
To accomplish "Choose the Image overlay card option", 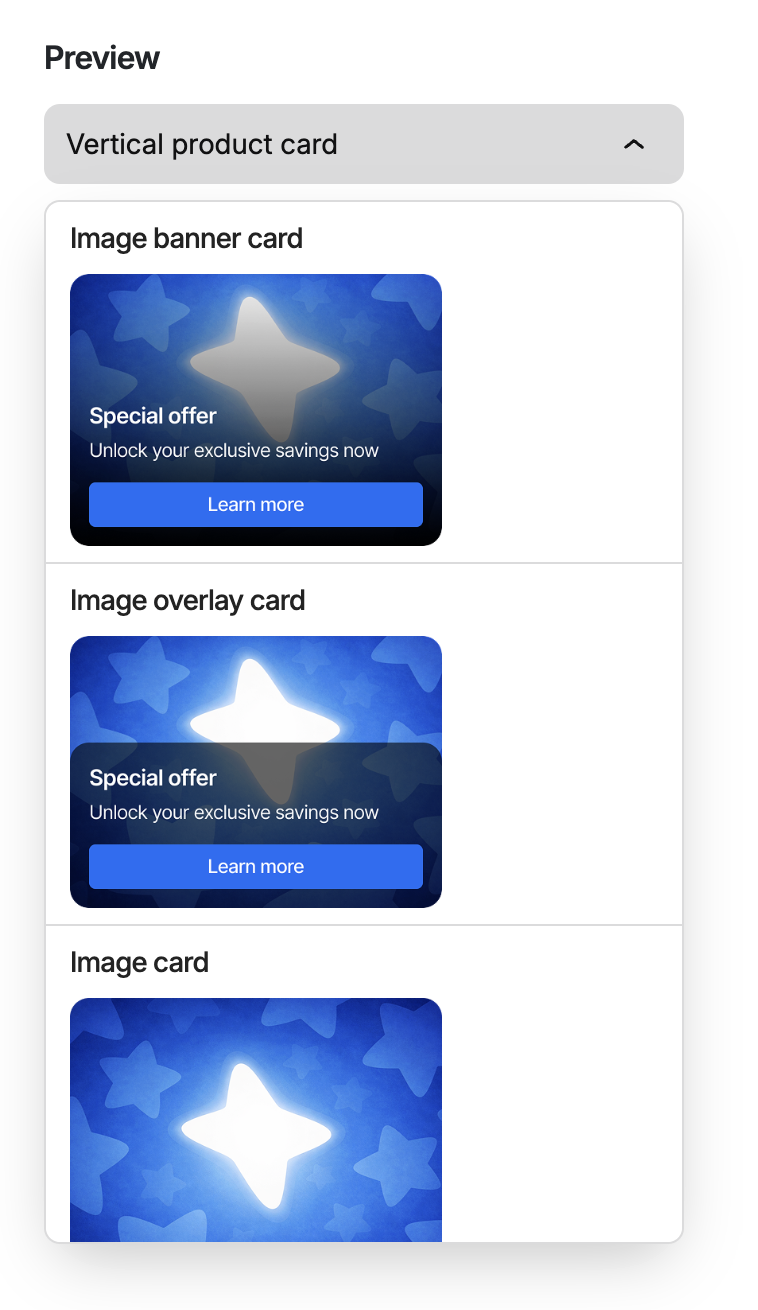I will (x=188, y=601).
